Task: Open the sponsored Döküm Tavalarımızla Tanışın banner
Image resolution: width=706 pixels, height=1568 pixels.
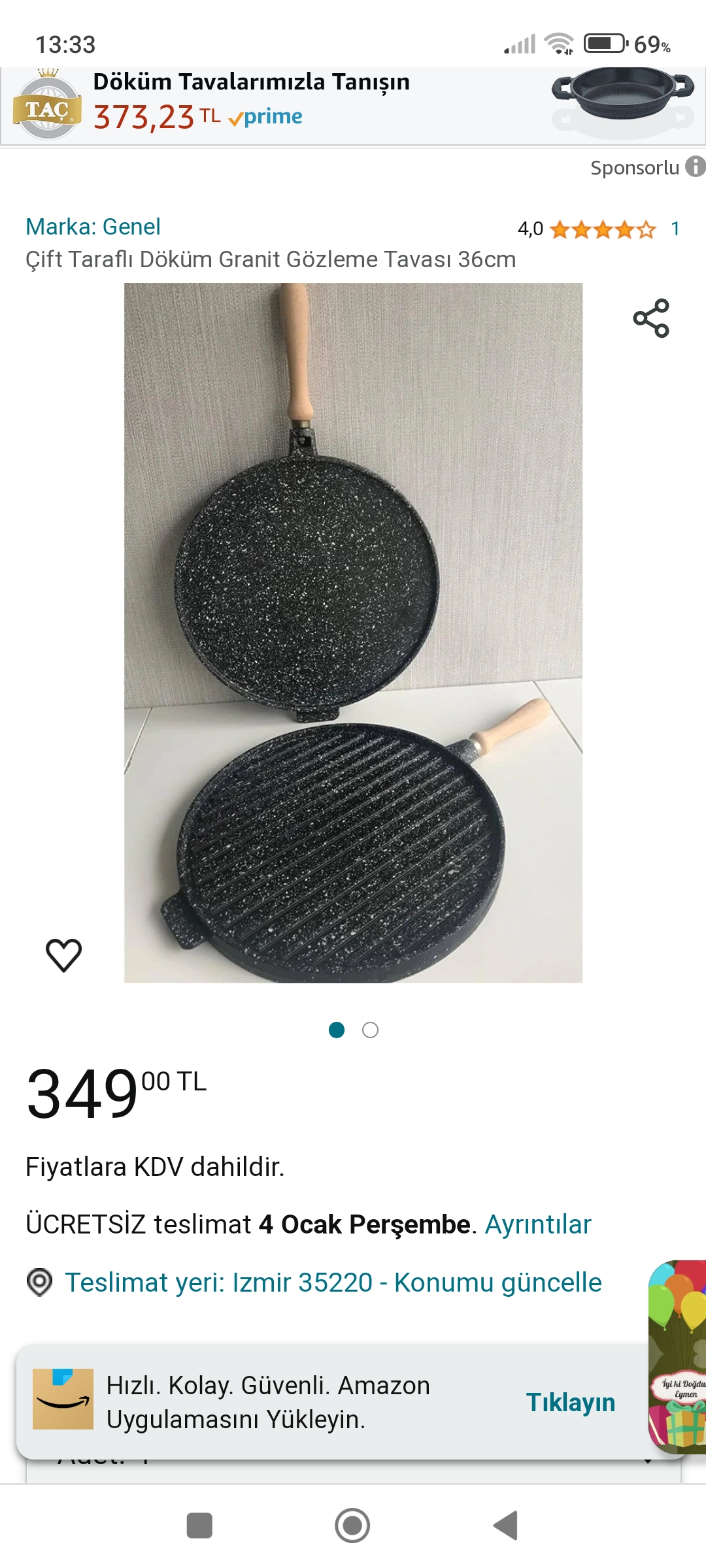Action: tap(353, 106)
